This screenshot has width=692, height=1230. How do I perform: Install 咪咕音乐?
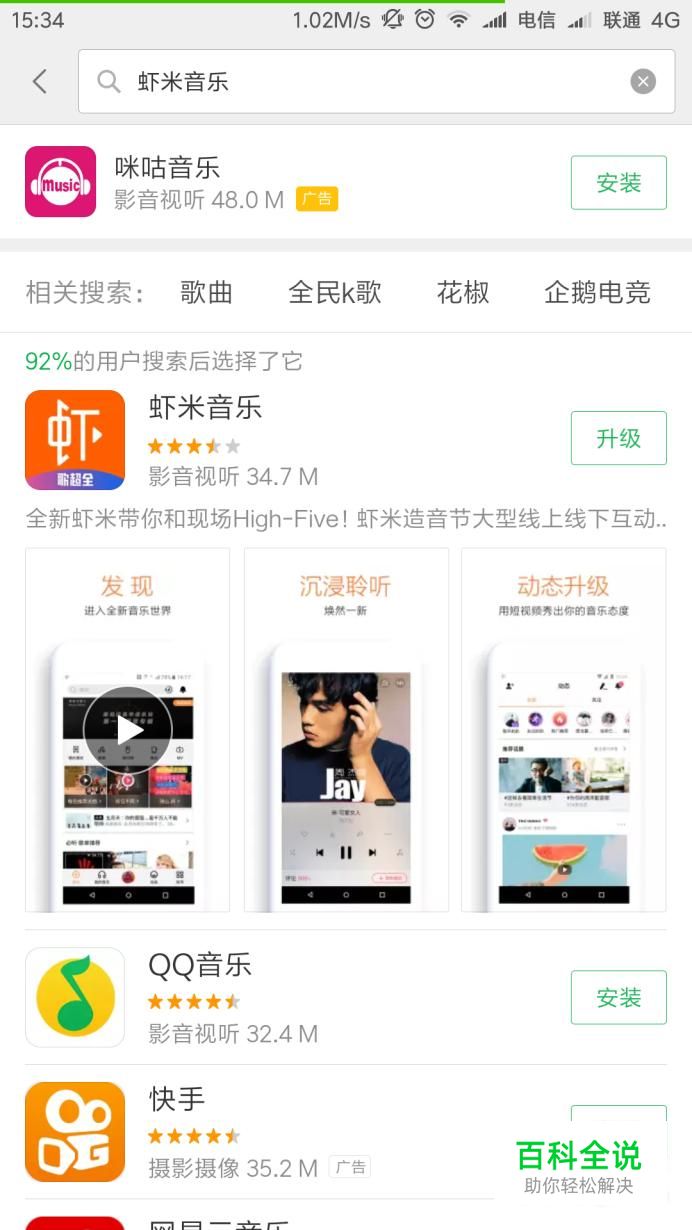click(x=618, y=183)
